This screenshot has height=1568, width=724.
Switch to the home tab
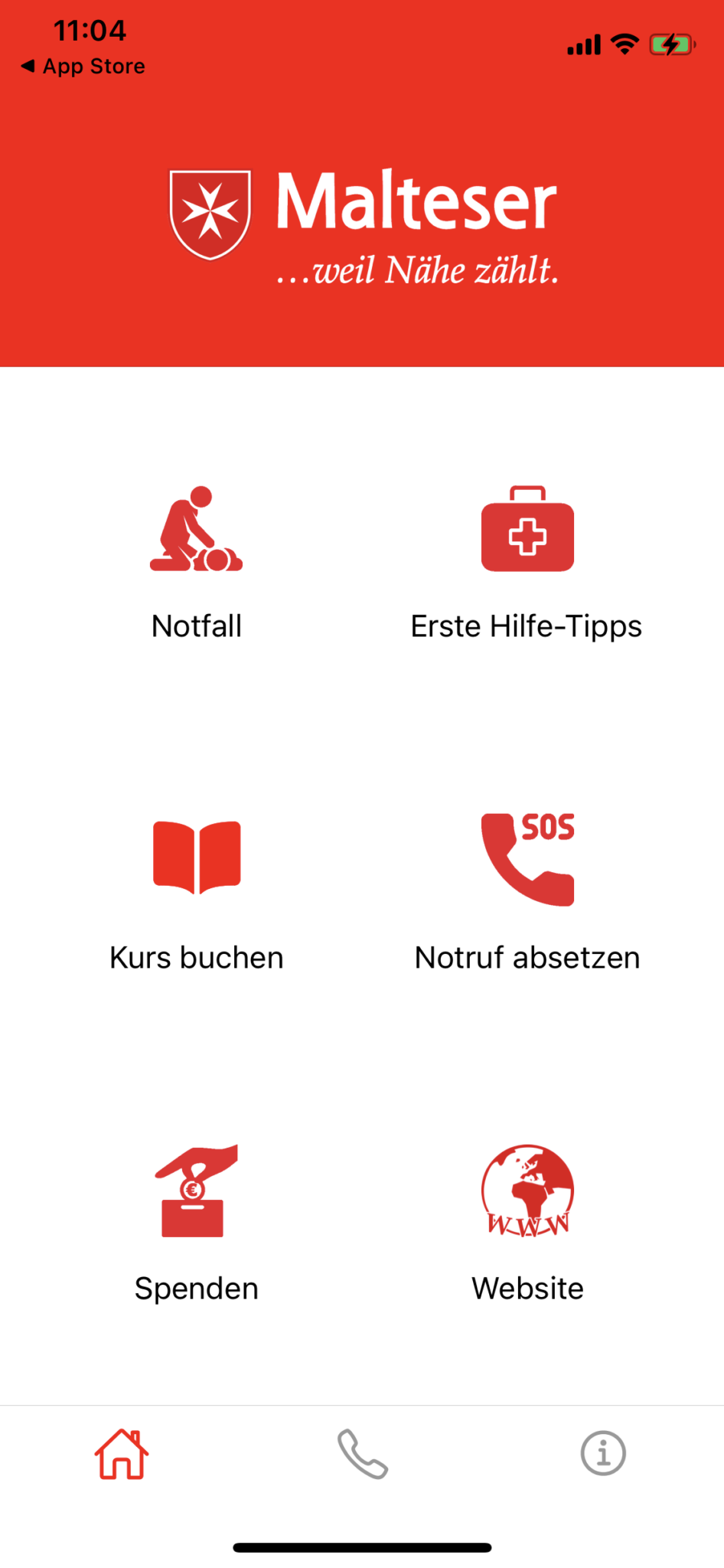pos(121,1454)
